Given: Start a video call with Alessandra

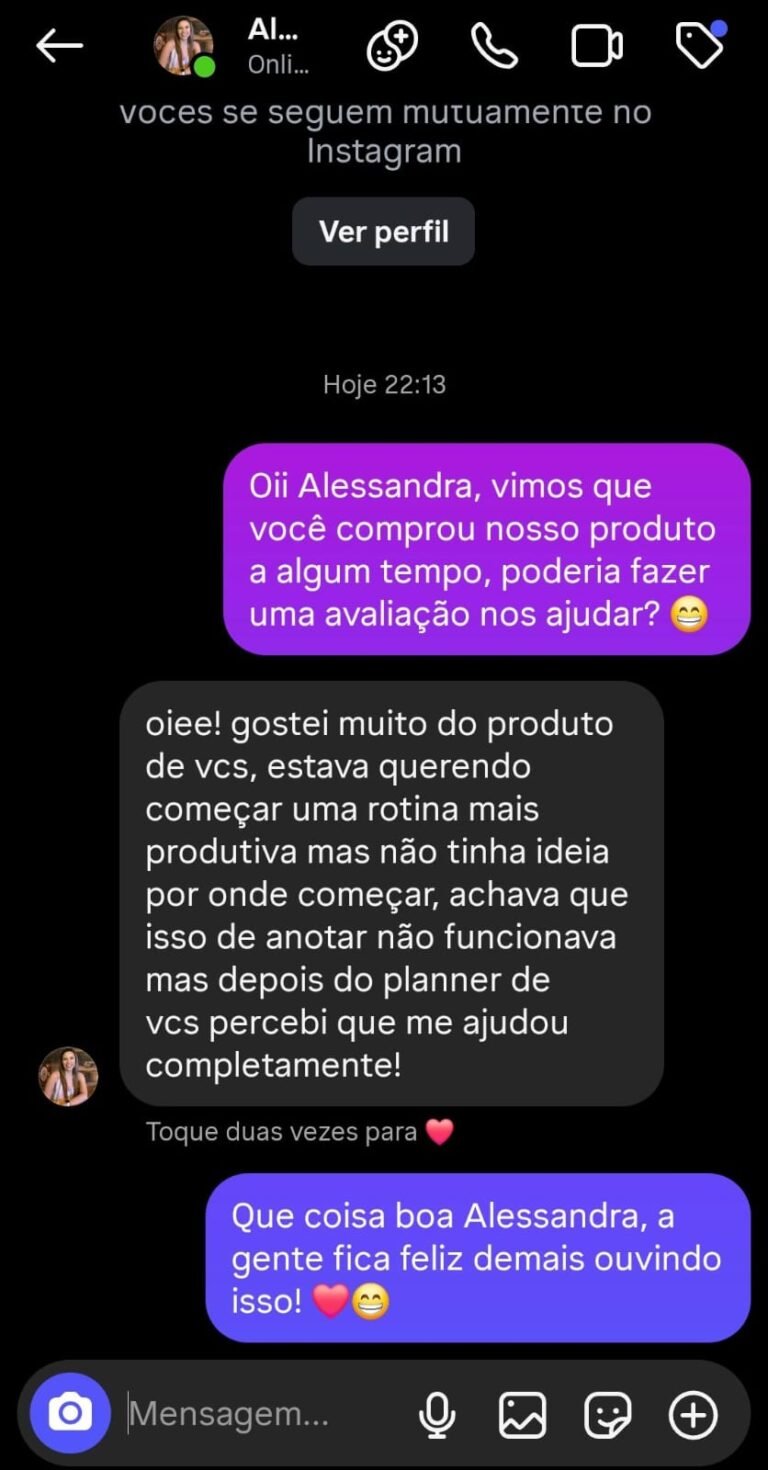Looking at the screenshot, I should 597,46.
